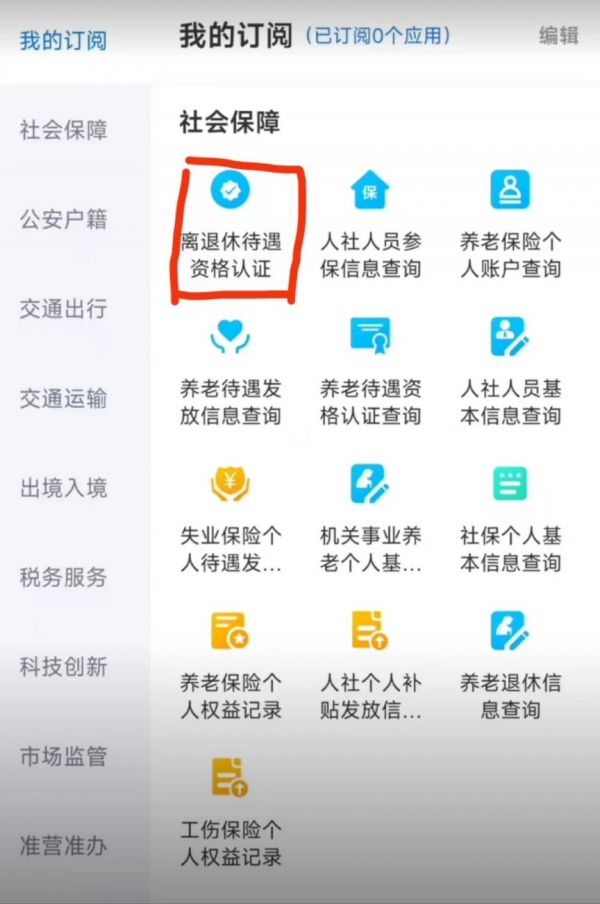Open 养老待遇资格认证查询
600x904 pixels.
[x=370, y=372]
